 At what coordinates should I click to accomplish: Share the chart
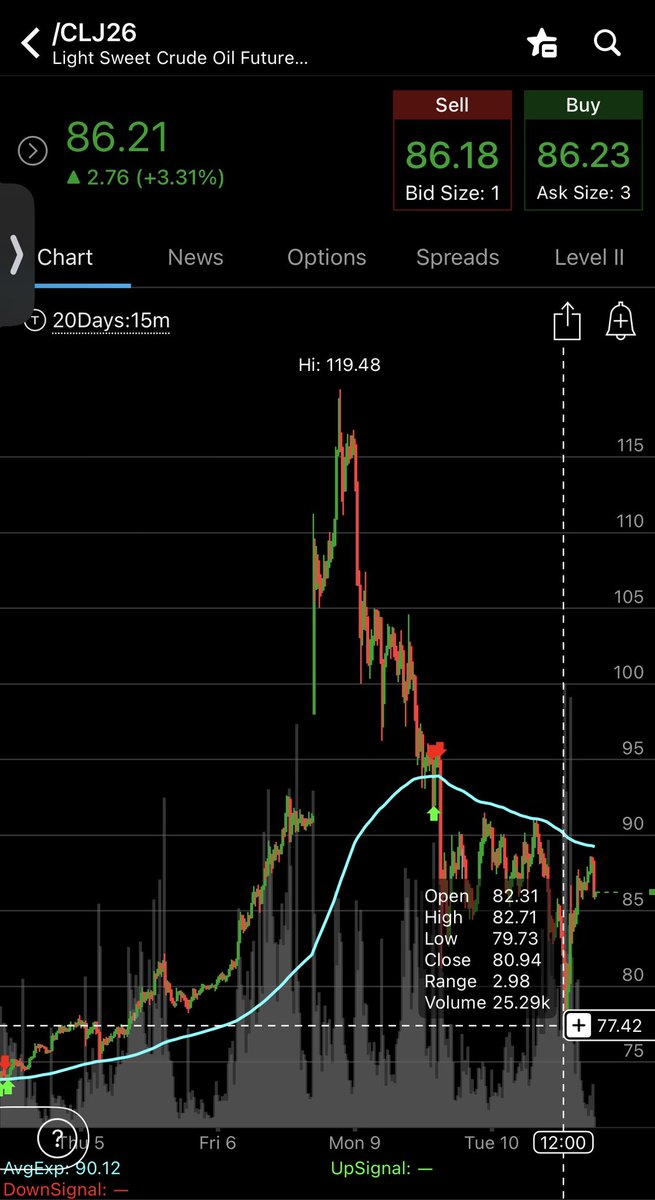pyautogui.click(x=567, y=322)
